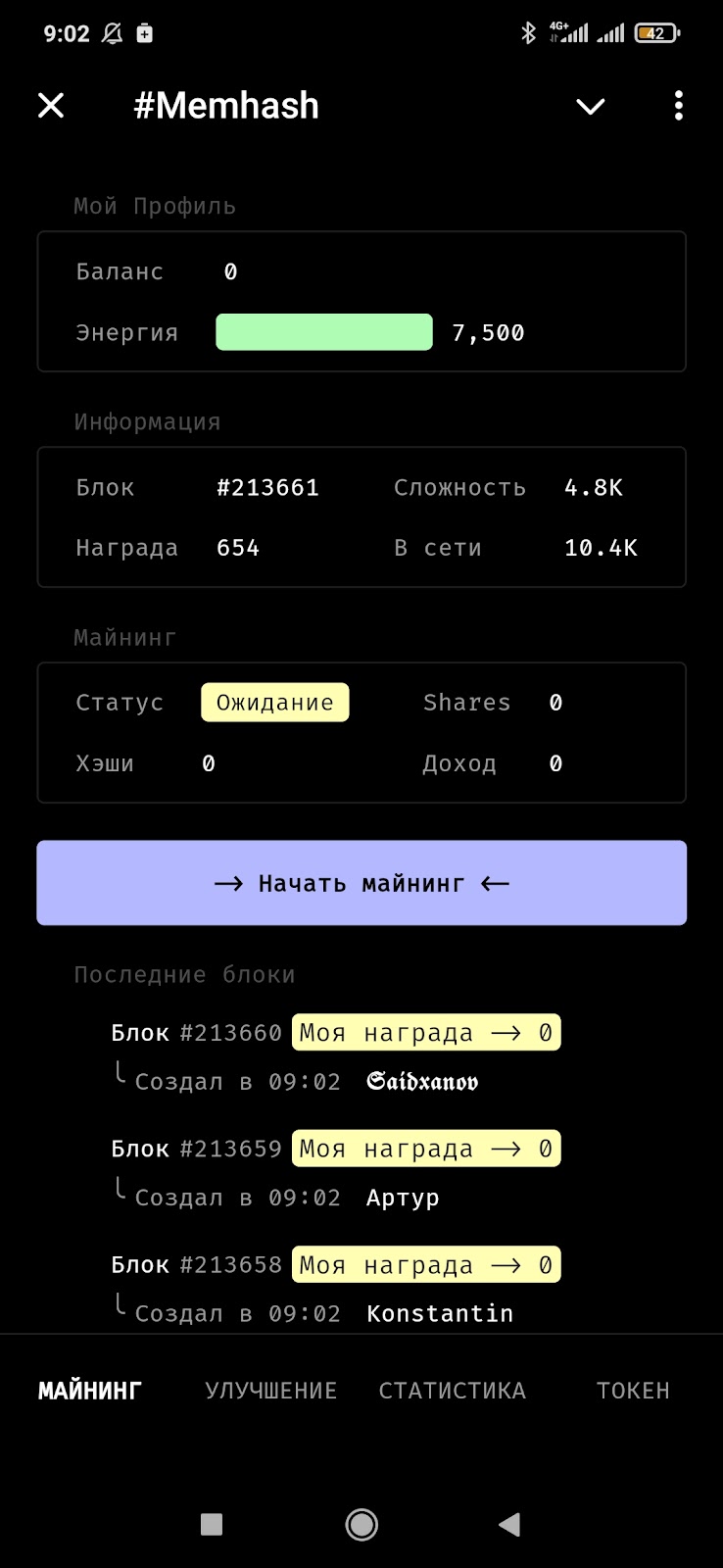Close the #Memhash mini app
The height and width of the screenshot is (1568, 723).
pyautogui.click(x=51, y=106)
